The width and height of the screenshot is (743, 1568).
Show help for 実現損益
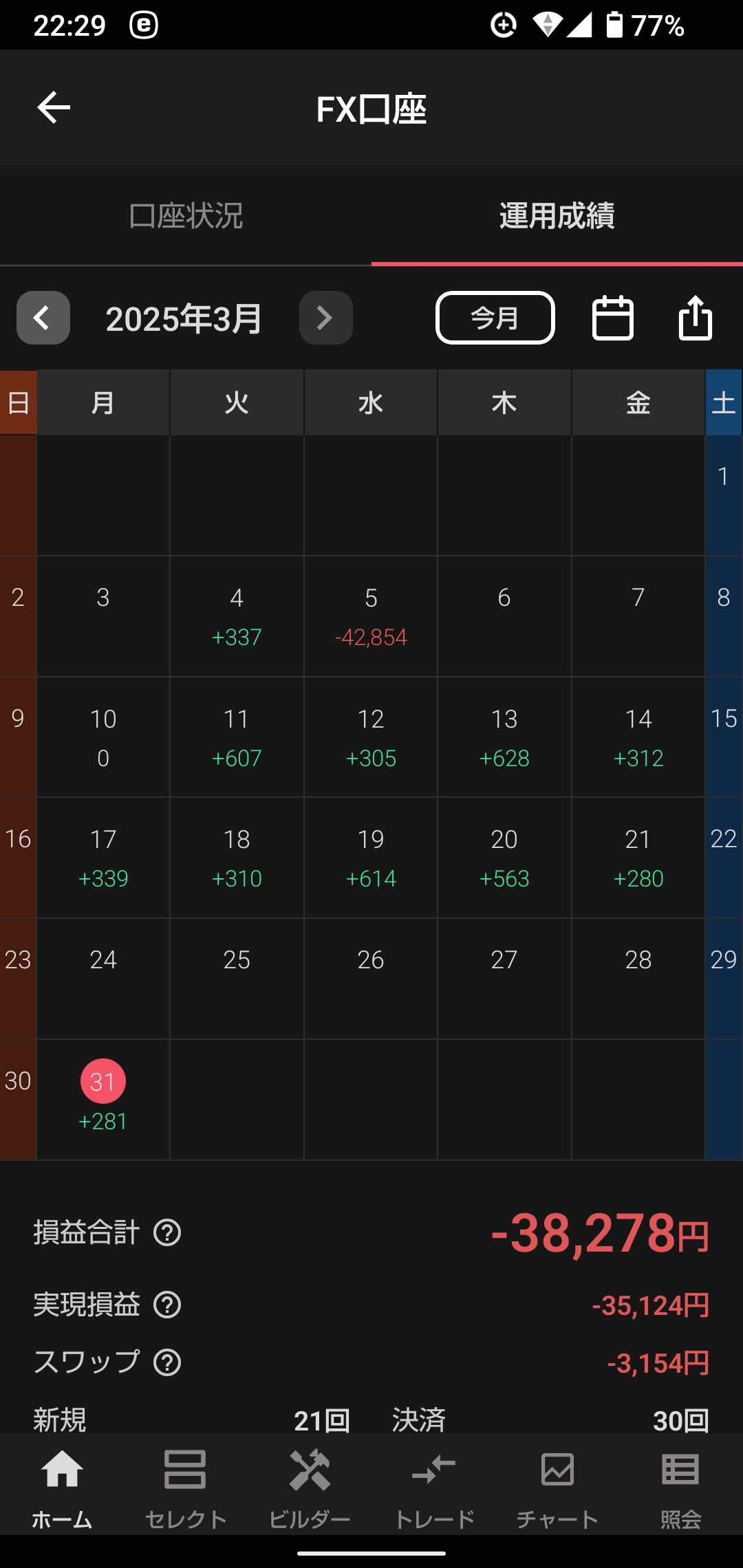pyautogui.click(x=167, y=1305)
